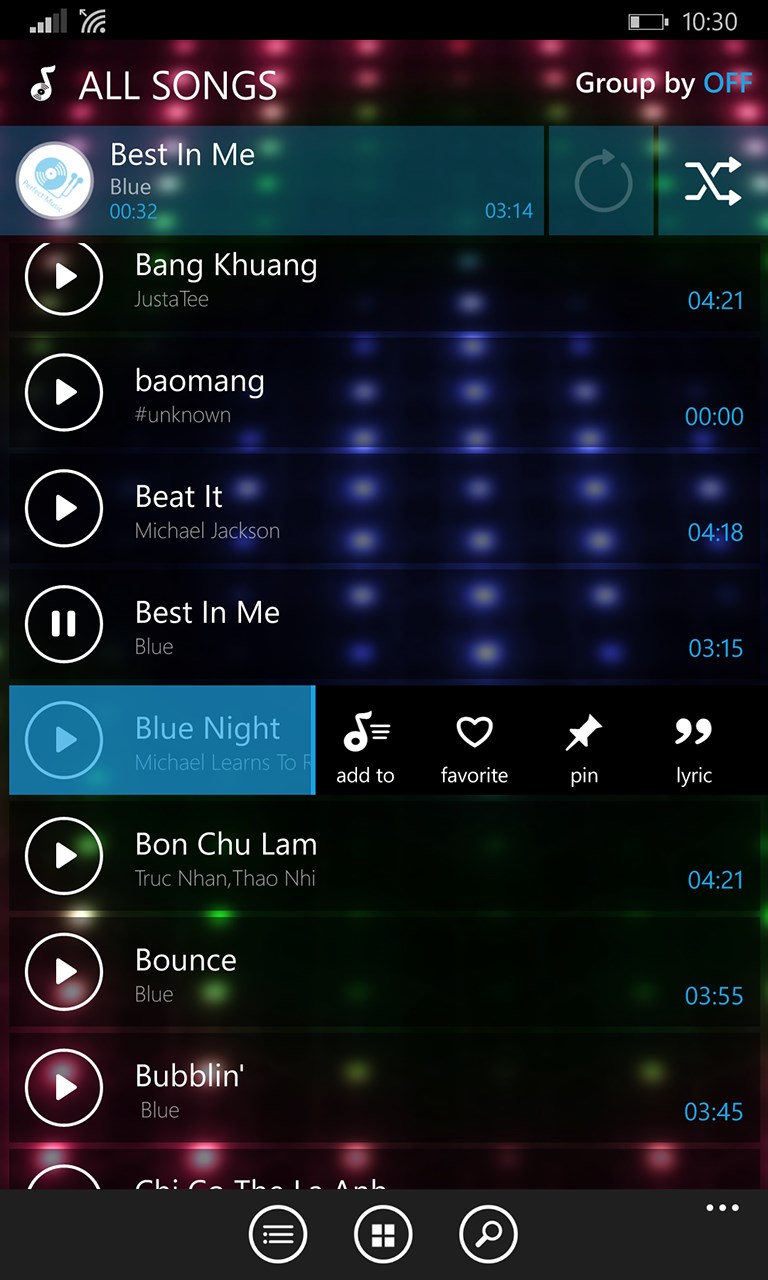
Task: Play Blue Night
Action: [x=64, y=740]
